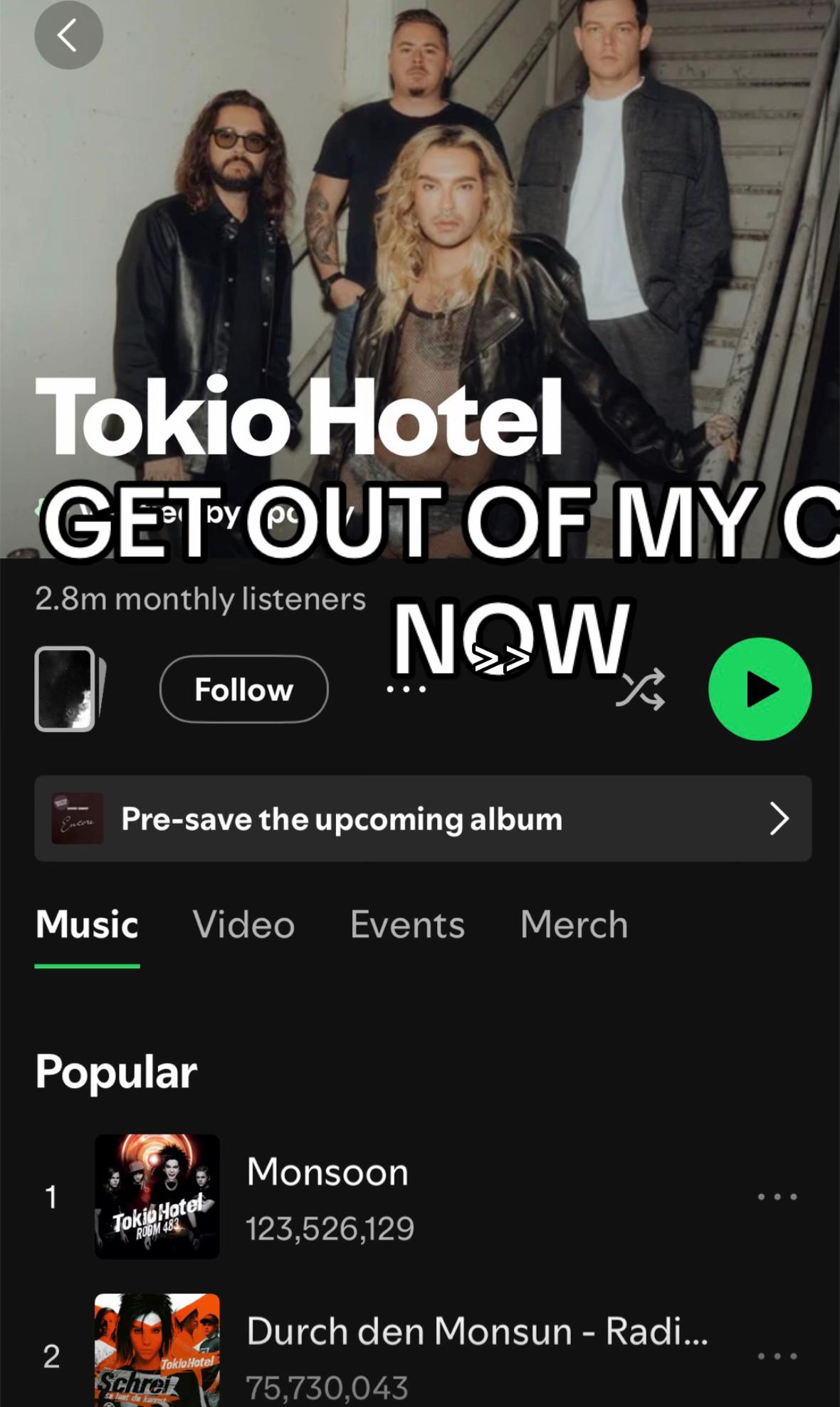Play Tokio Hotel with the green button

tap(760, 689)
